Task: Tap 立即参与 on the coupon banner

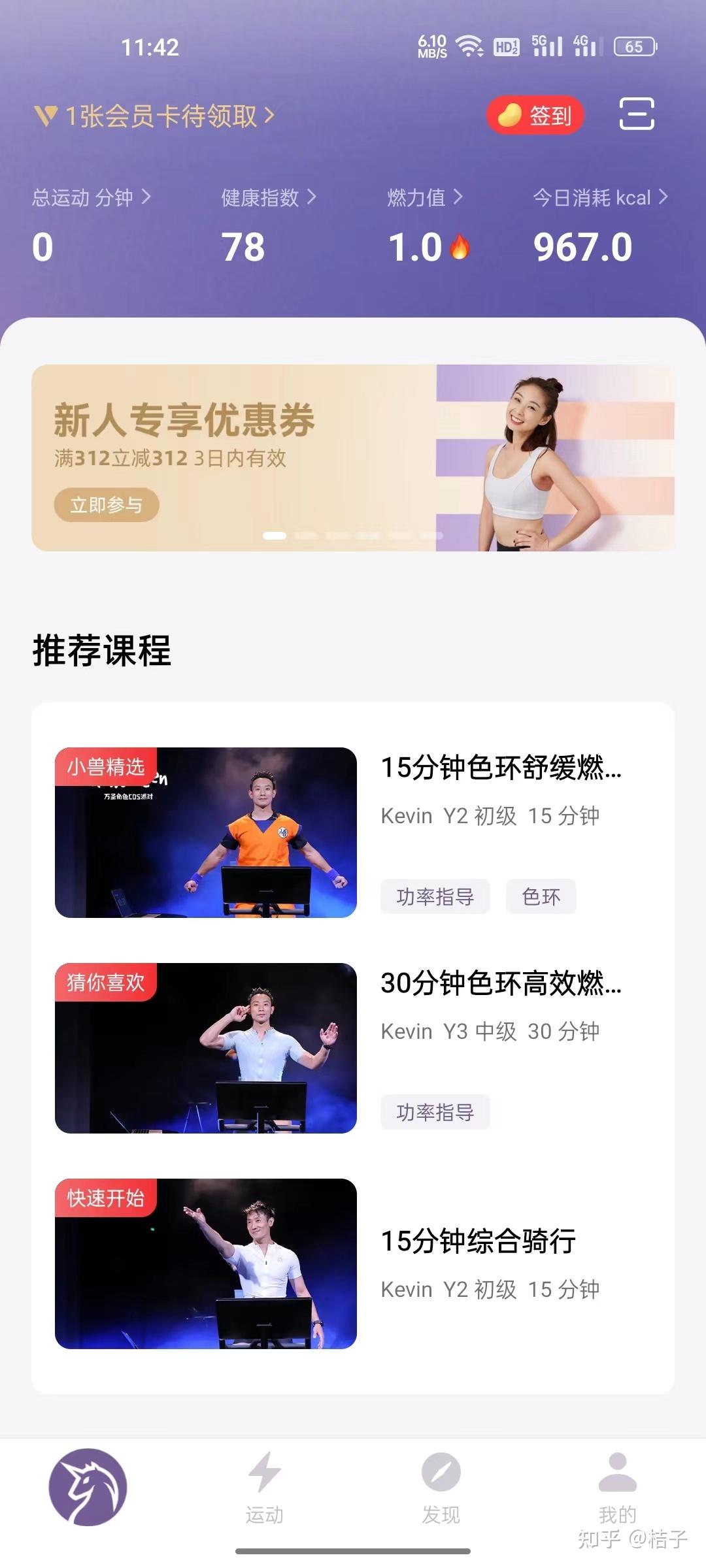Action: point(107,505)
